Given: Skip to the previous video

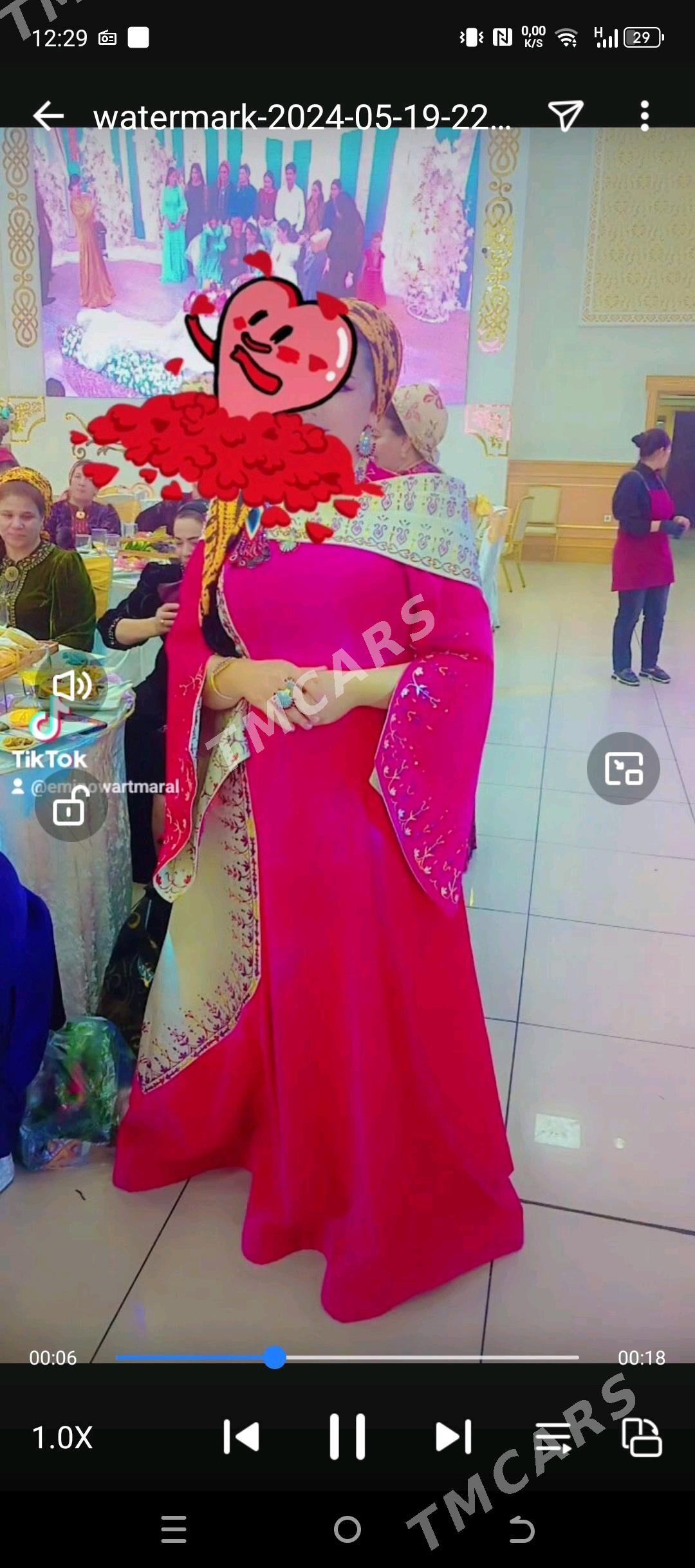Looking at the screenshot, I should coord(241,1437).
